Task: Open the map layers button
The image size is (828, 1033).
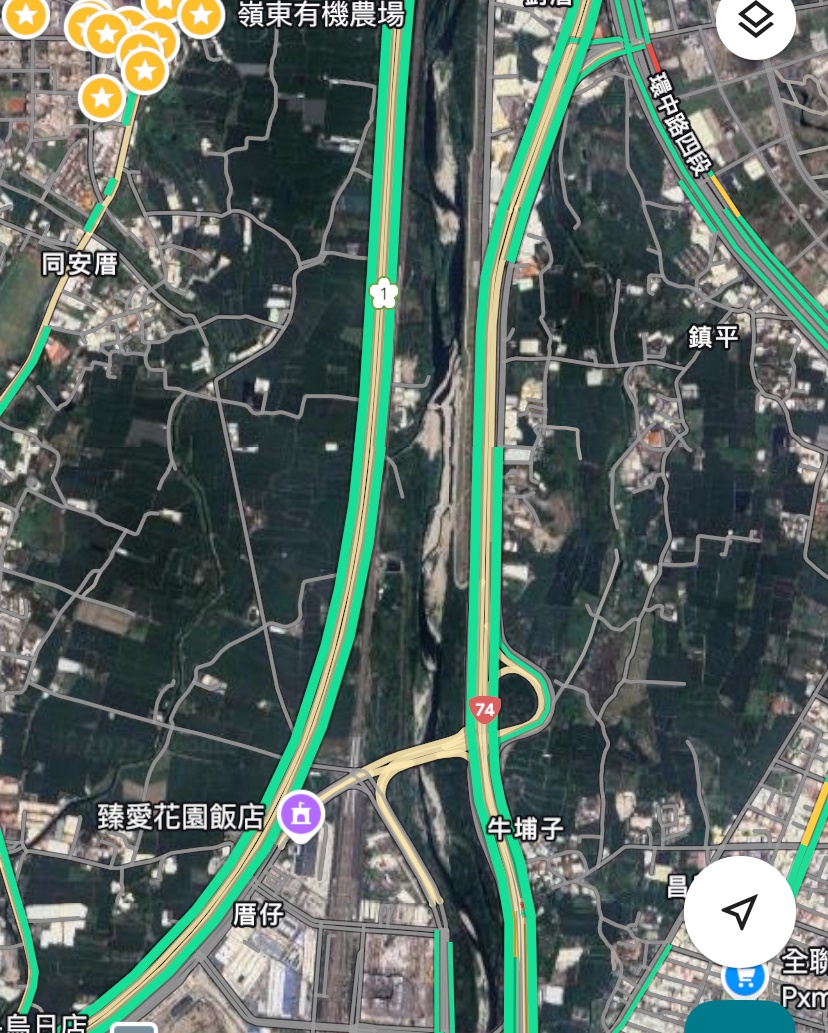Action: coord(755,20)
